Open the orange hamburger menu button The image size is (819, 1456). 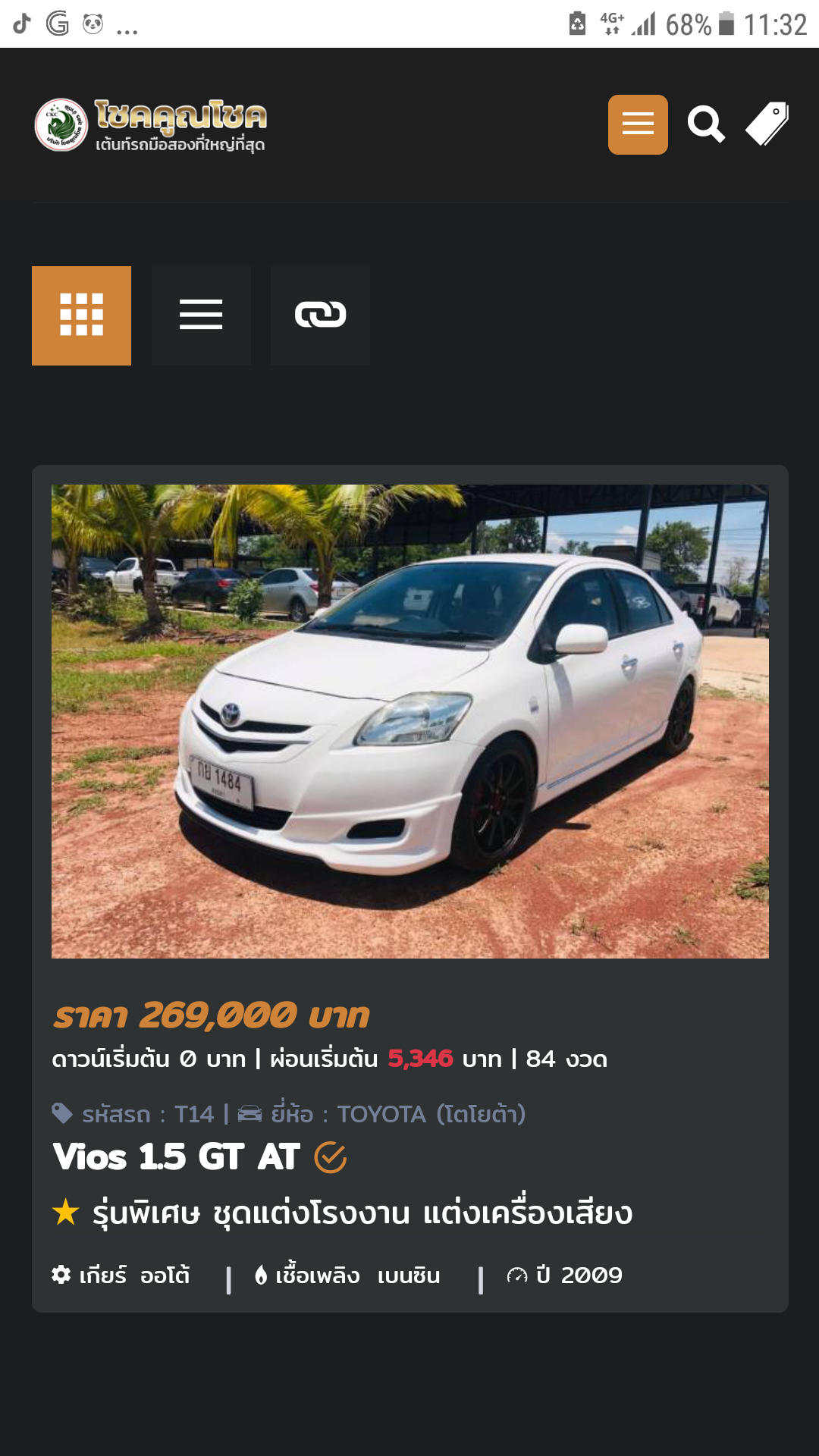[638, 124]
